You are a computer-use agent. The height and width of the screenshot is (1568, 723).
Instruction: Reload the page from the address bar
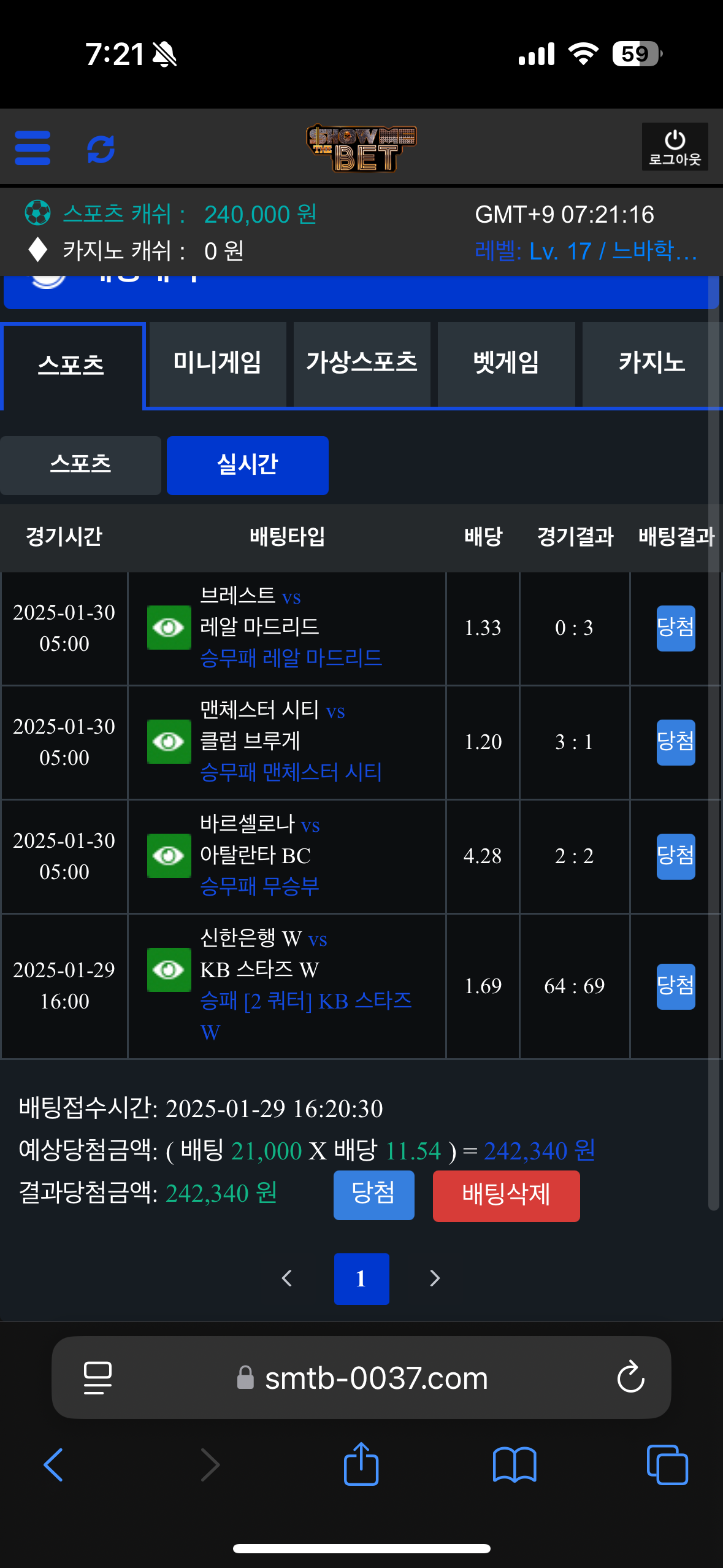click(x=630, y=1378)
